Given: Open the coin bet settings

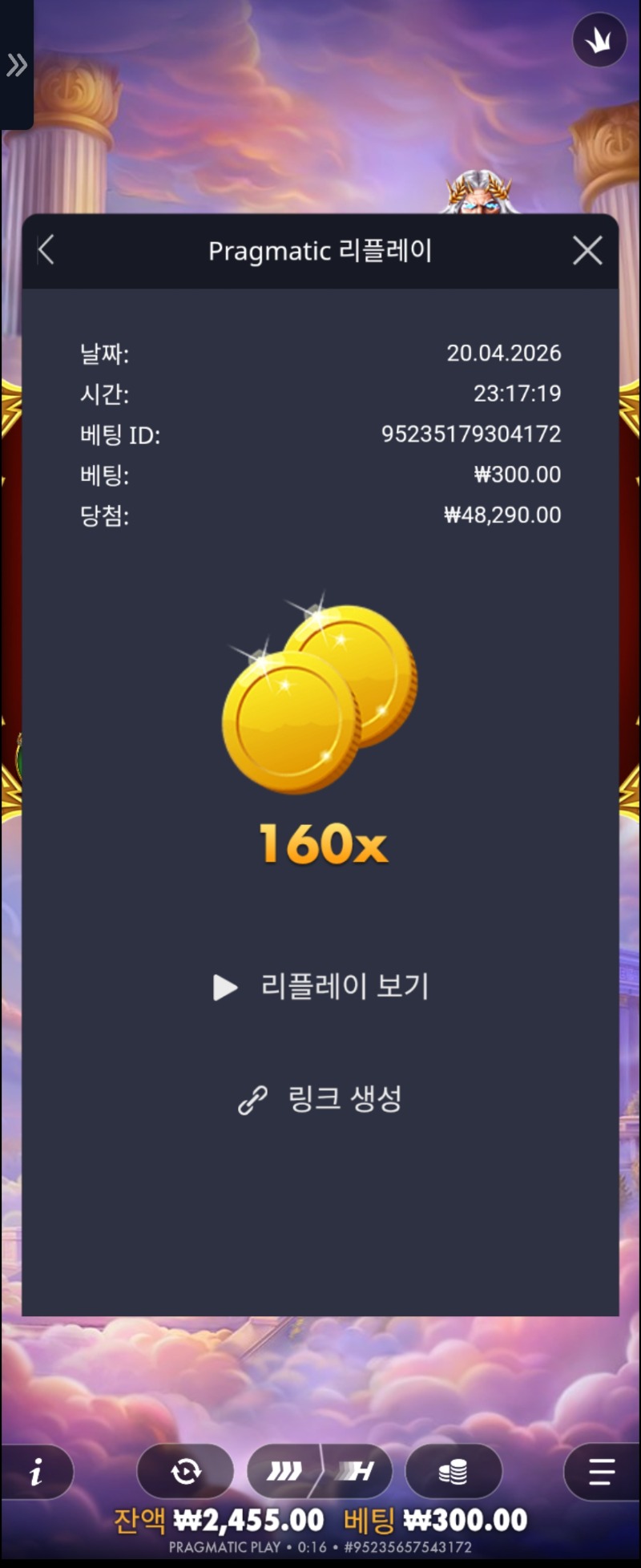Looking at the screenshot, I should [454, 1472].
